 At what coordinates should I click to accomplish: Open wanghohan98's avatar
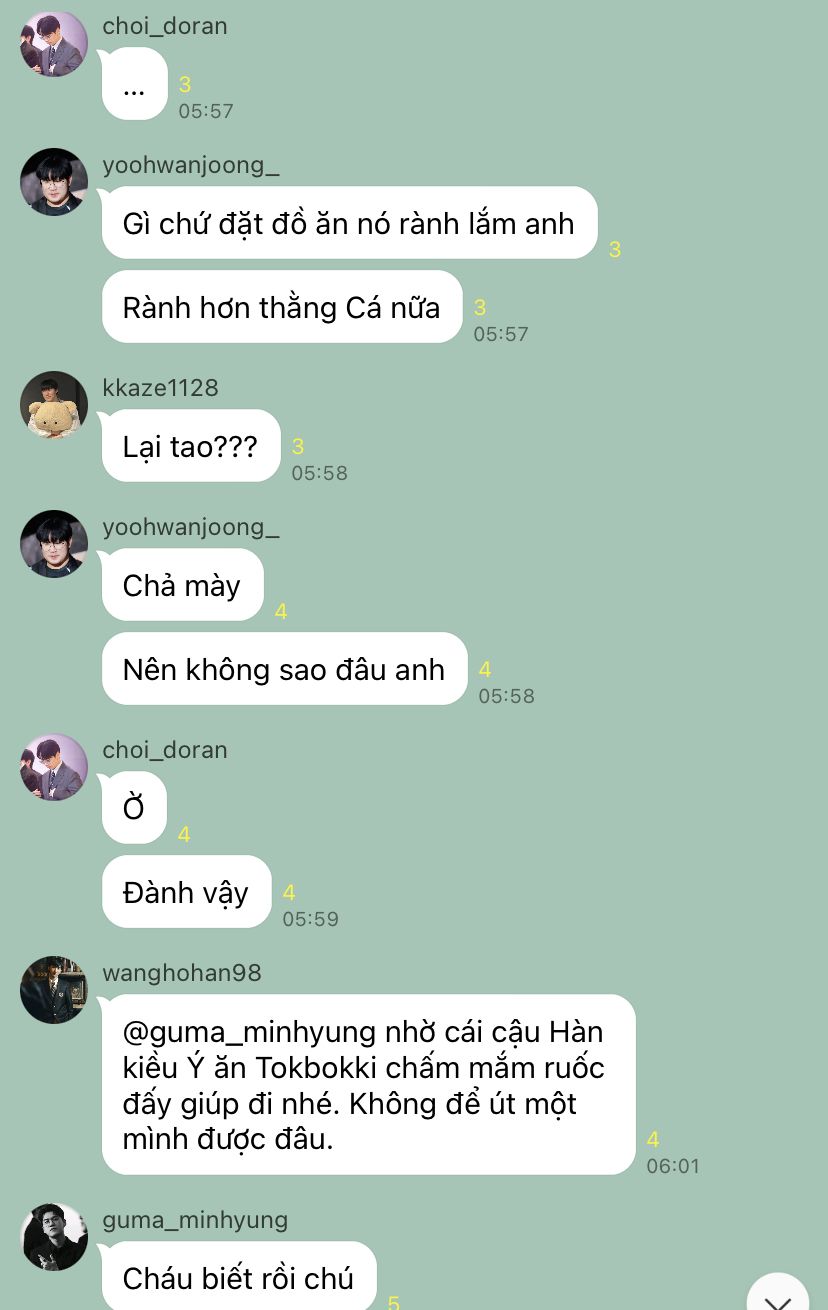pyautogui.click(x=54, y=990)
